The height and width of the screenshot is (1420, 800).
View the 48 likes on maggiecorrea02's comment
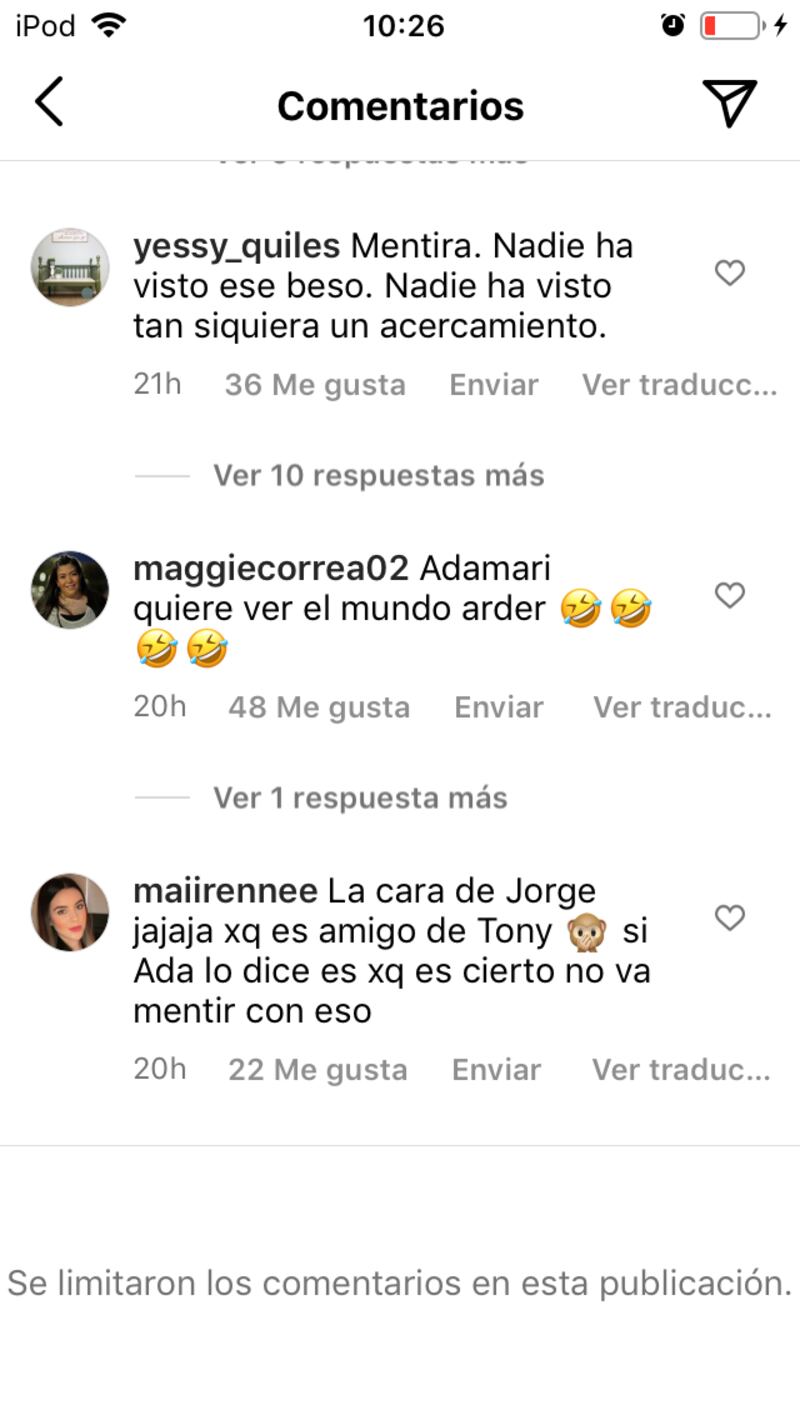coord(319,708)
